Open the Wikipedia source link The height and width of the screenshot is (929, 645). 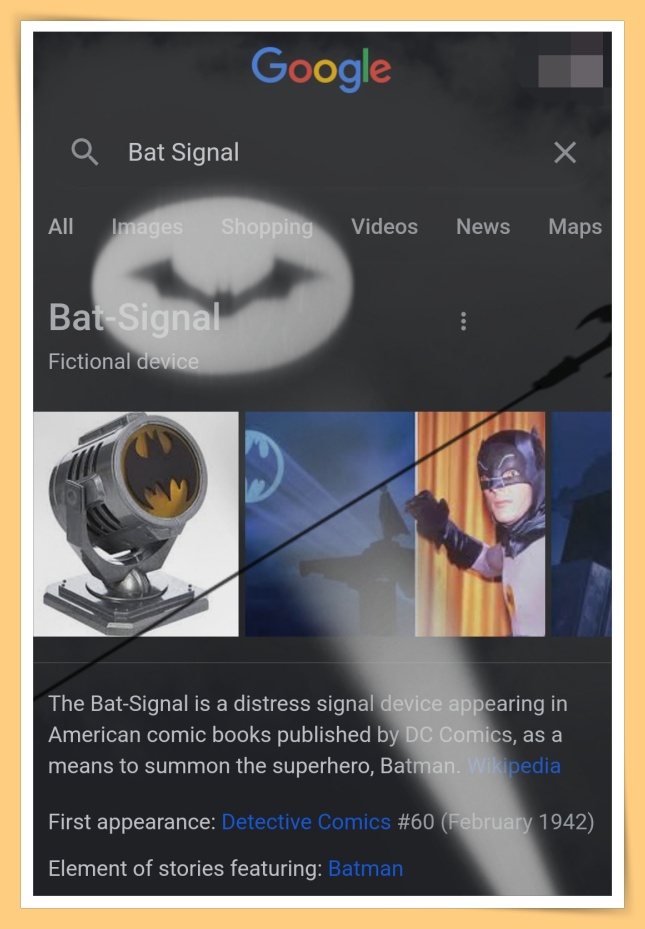point(514,767)
